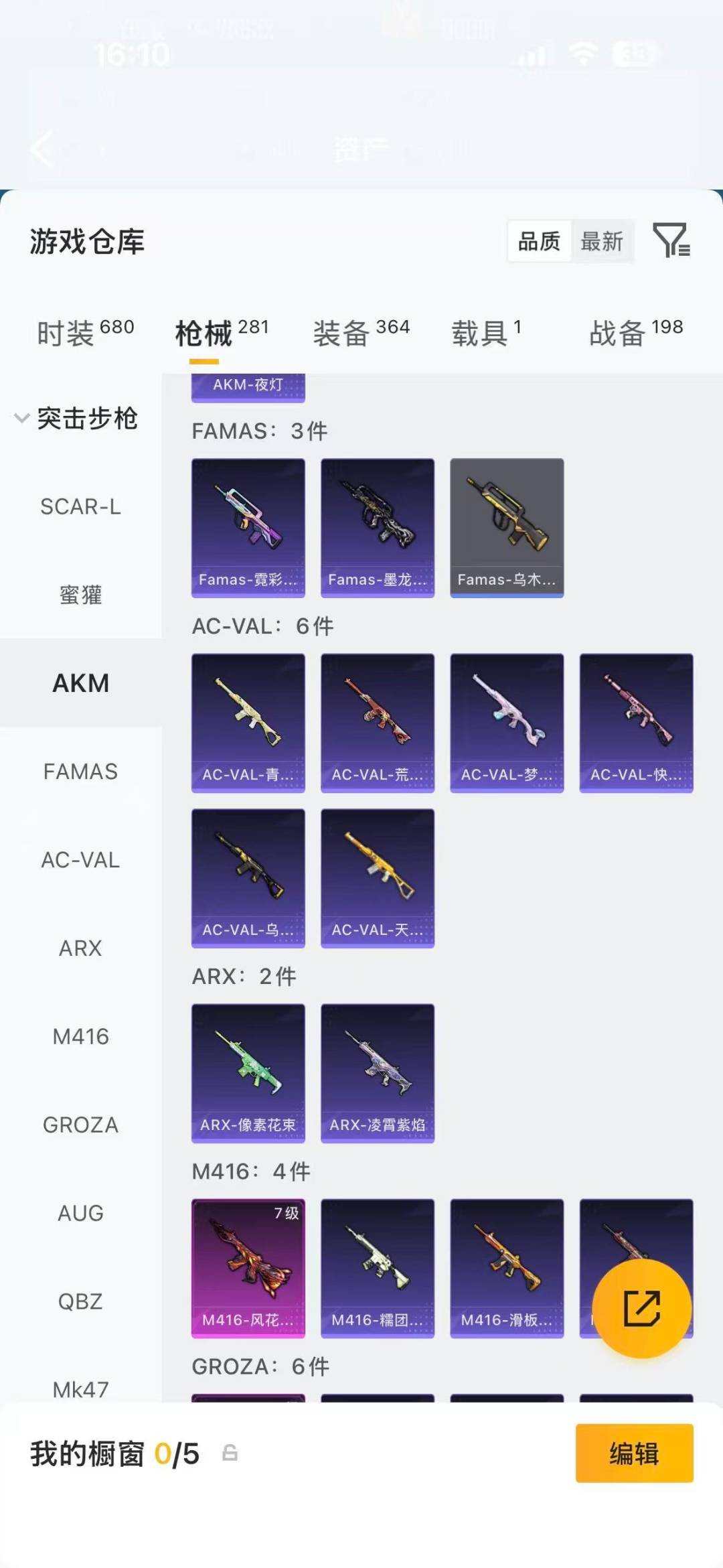Open the ARX-像素花束 skin
Image resolution: width=723 pixels, height=1568 pixels.
point(248,1073)
